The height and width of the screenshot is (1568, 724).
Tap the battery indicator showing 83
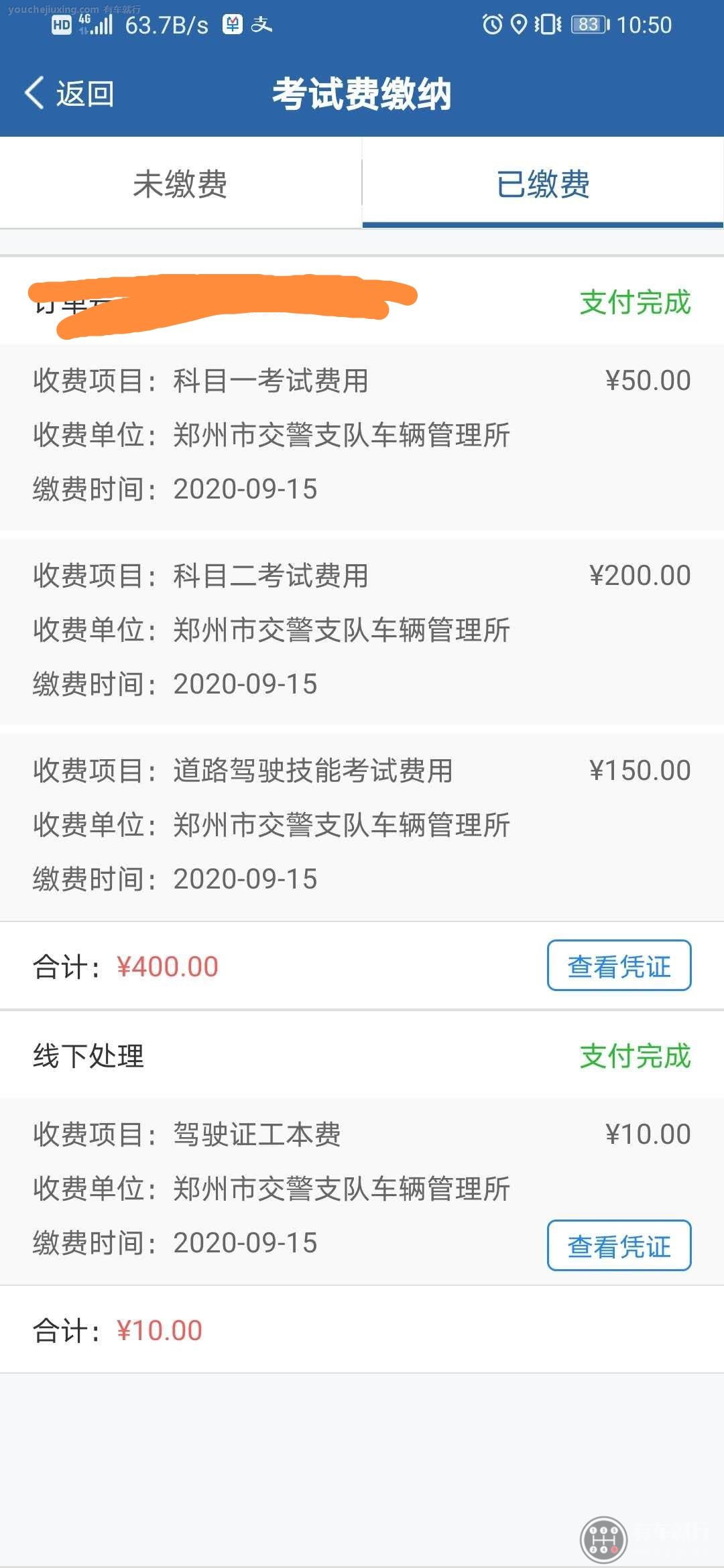coord(590,24)
